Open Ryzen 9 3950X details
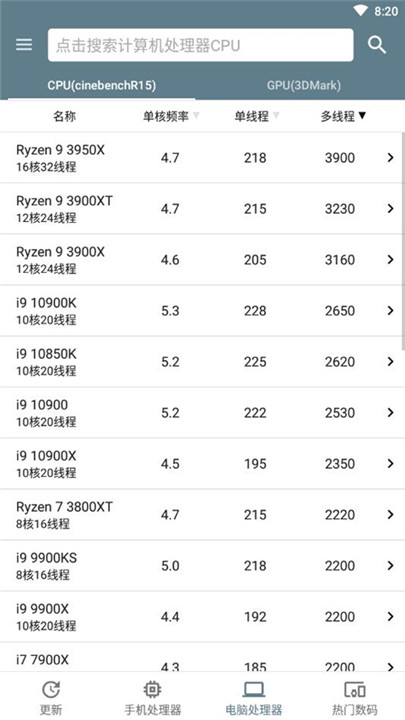The width and height of the screenshot is (405, 720). click(x=202, y=158)
